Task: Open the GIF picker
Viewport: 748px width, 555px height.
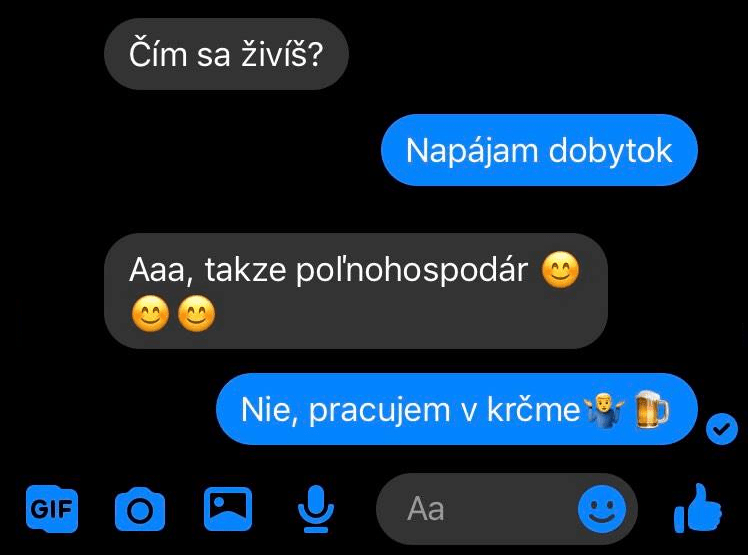Action: [52, 509]
